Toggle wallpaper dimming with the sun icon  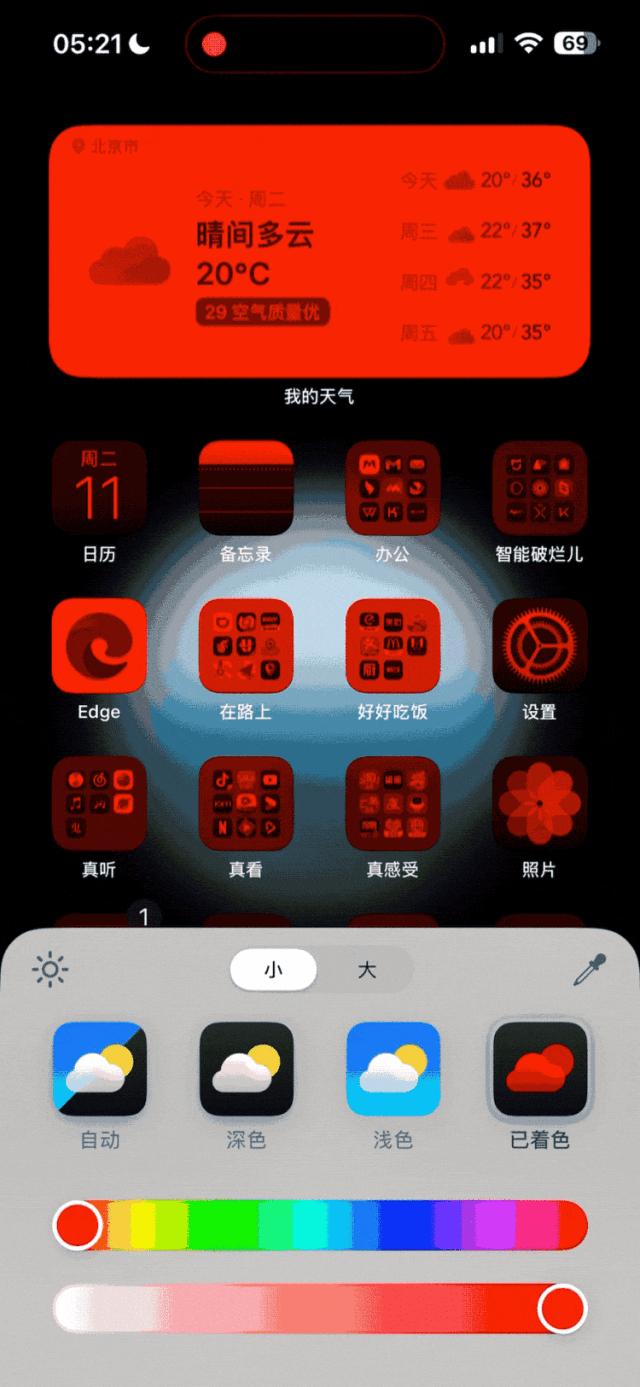tap(50, 969)
